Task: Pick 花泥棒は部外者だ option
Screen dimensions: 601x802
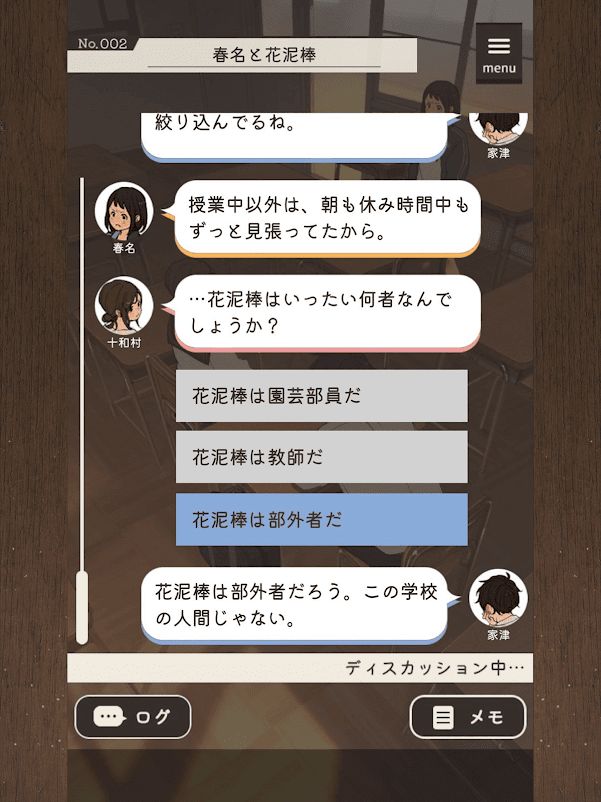Action: (x=322, y=520)
